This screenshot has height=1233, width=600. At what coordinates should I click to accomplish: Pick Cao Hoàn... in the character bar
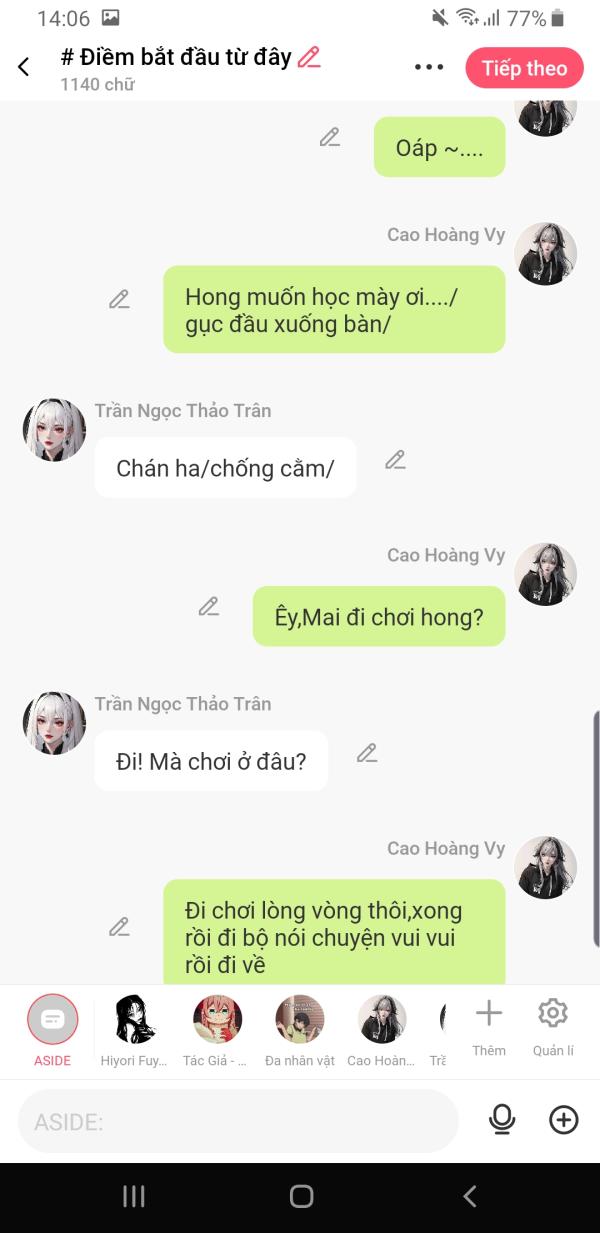click(382, 1028)
